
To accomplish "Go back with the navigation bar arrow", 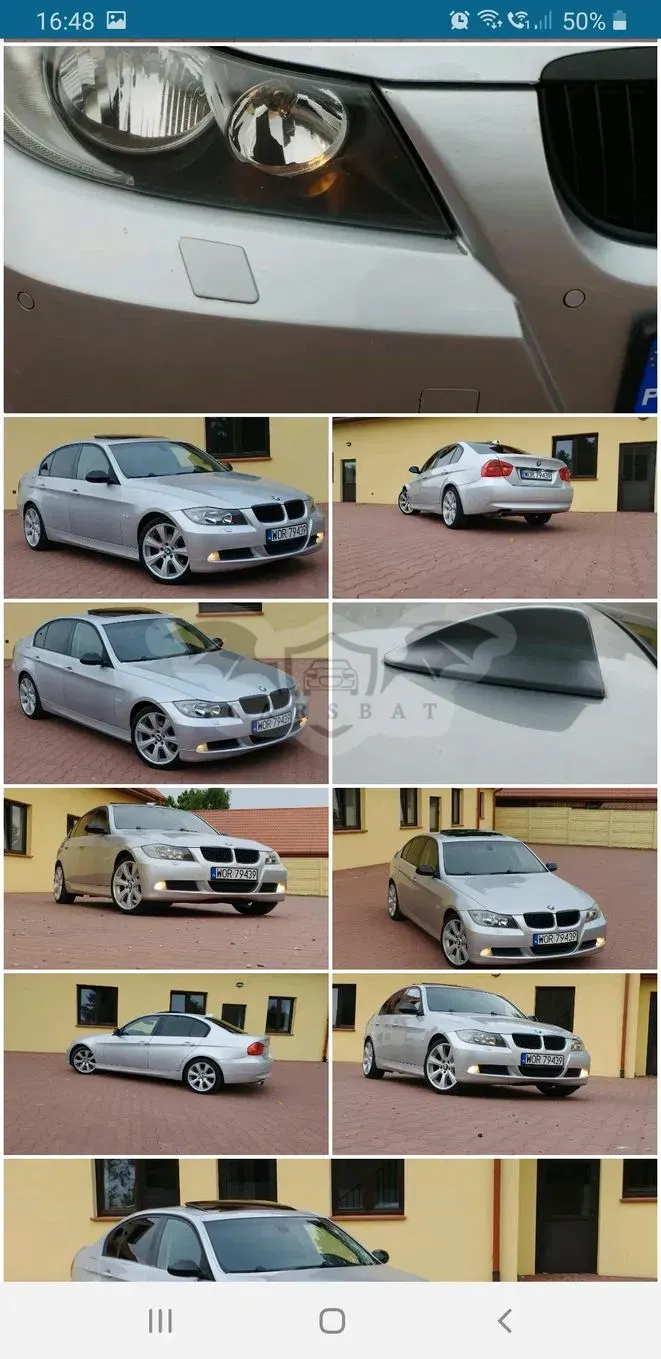I will point(505,1320).
